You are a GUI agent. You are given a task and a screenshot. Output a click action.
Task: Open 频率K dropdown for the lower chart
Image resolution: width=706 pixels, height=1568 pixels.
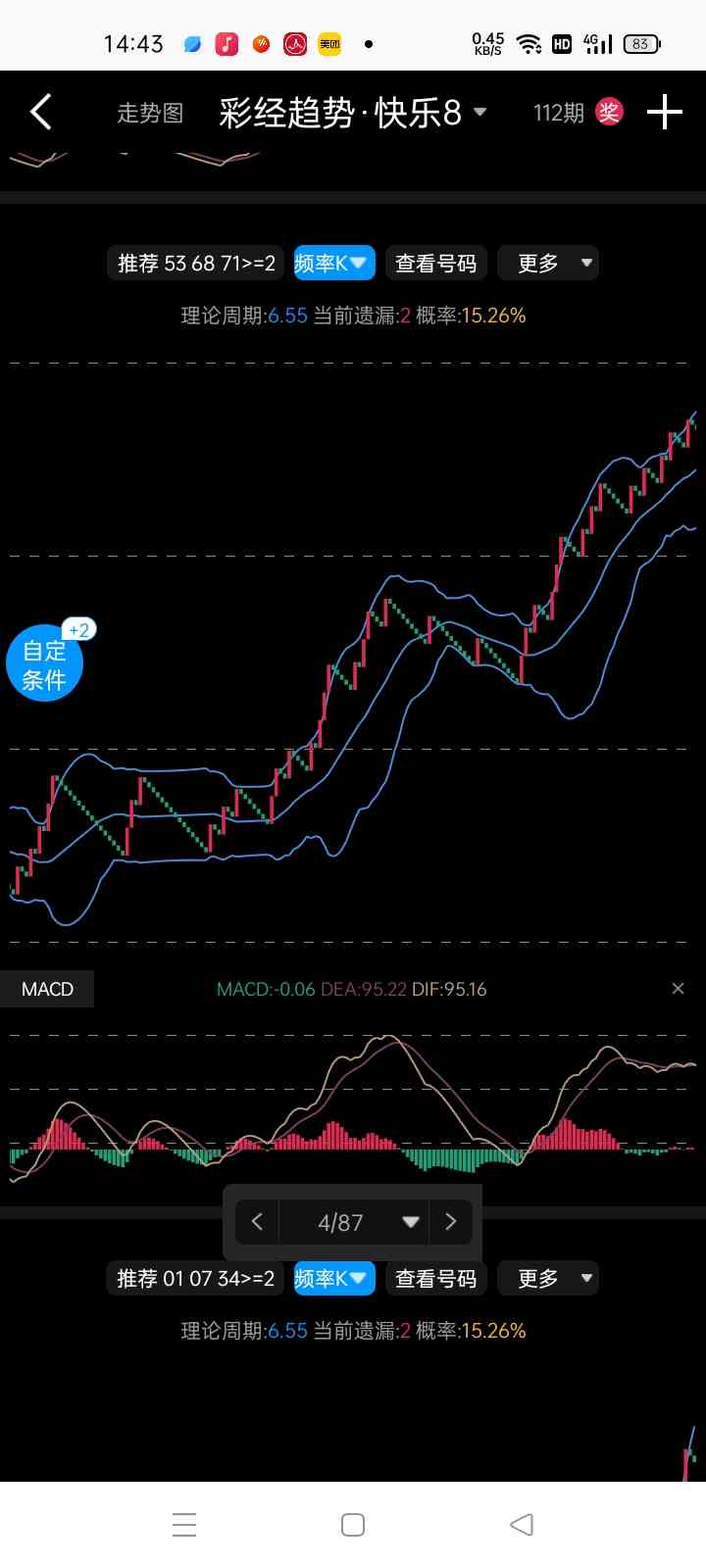point(333,1279)
